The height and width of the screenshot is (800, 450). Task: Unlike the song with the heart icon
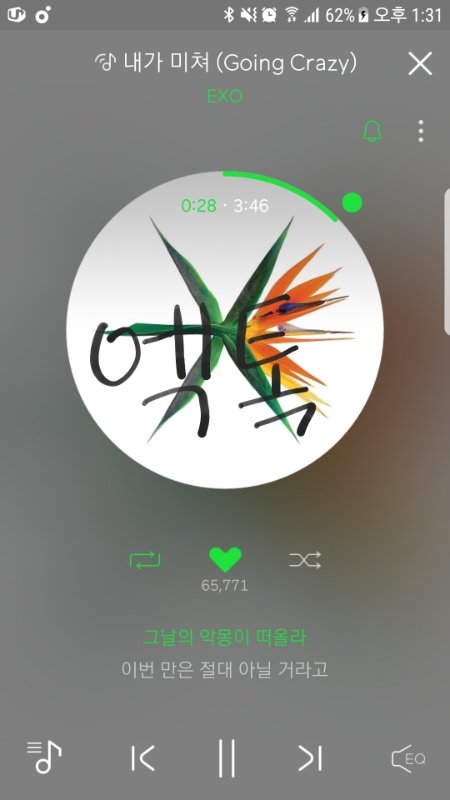point(225,560)
